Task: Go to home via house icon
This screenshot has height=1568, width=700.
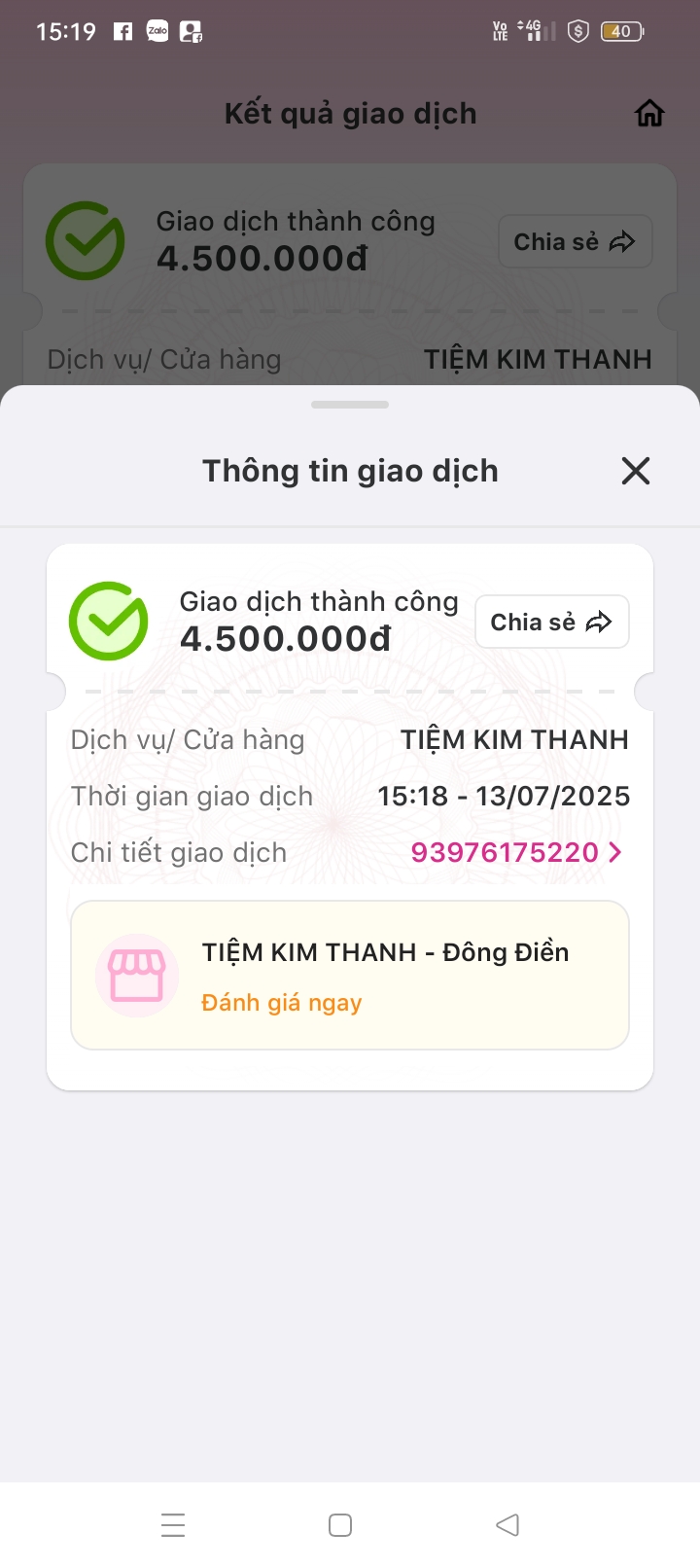Action: (649, 114)
